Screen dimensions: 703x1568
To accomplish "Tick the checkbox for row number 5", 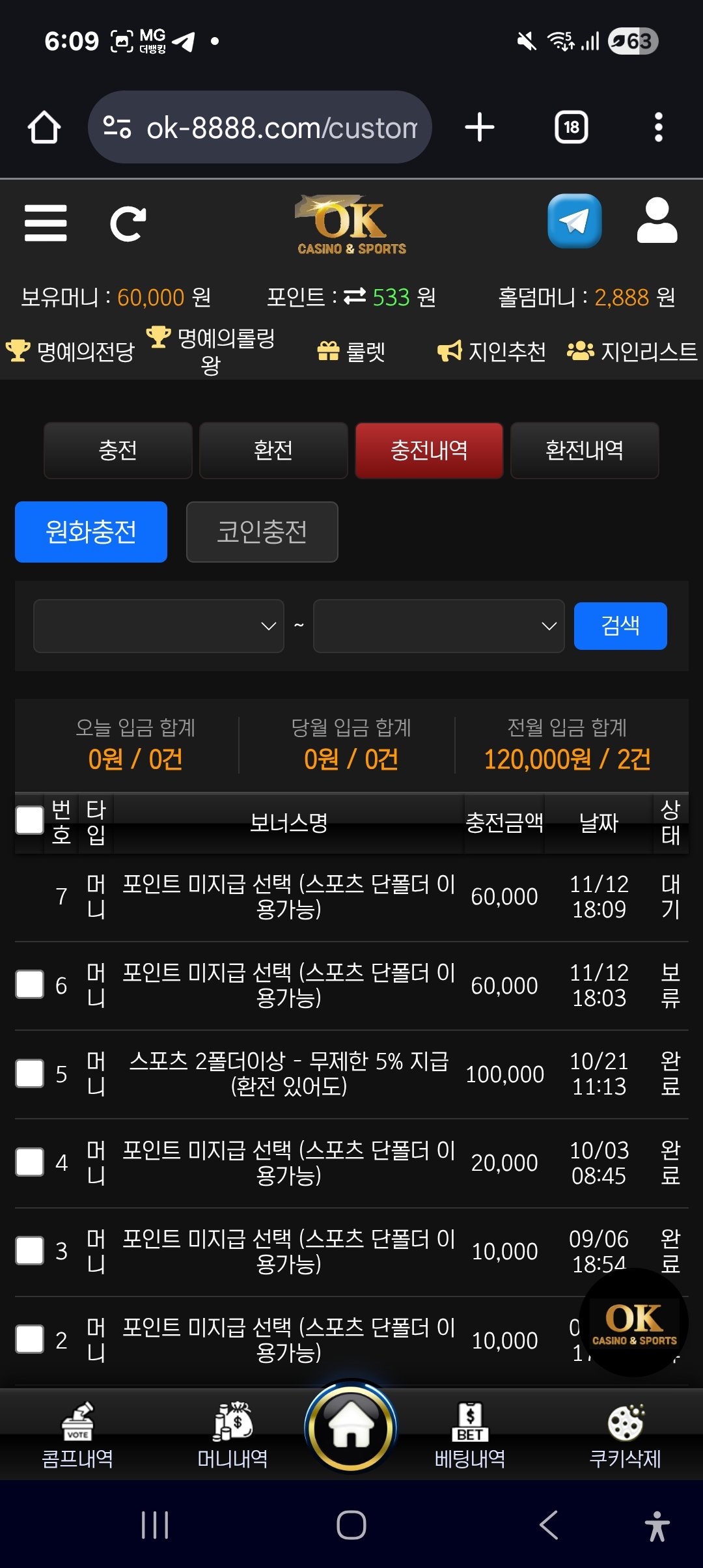I will coord(30,1073).
